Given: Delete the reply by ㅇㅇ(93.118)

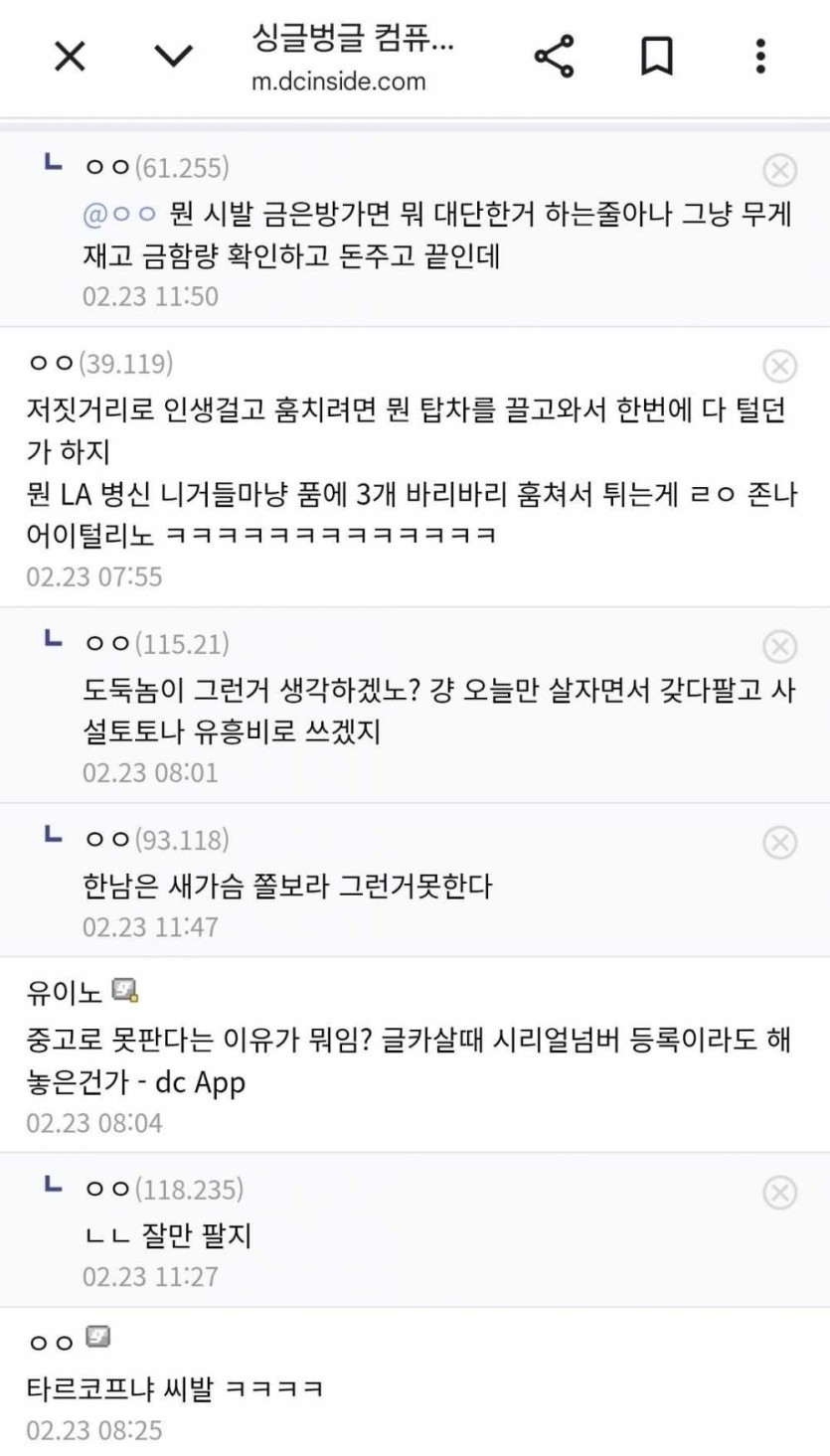Looking at the screenshot, I should click(779, 843).
